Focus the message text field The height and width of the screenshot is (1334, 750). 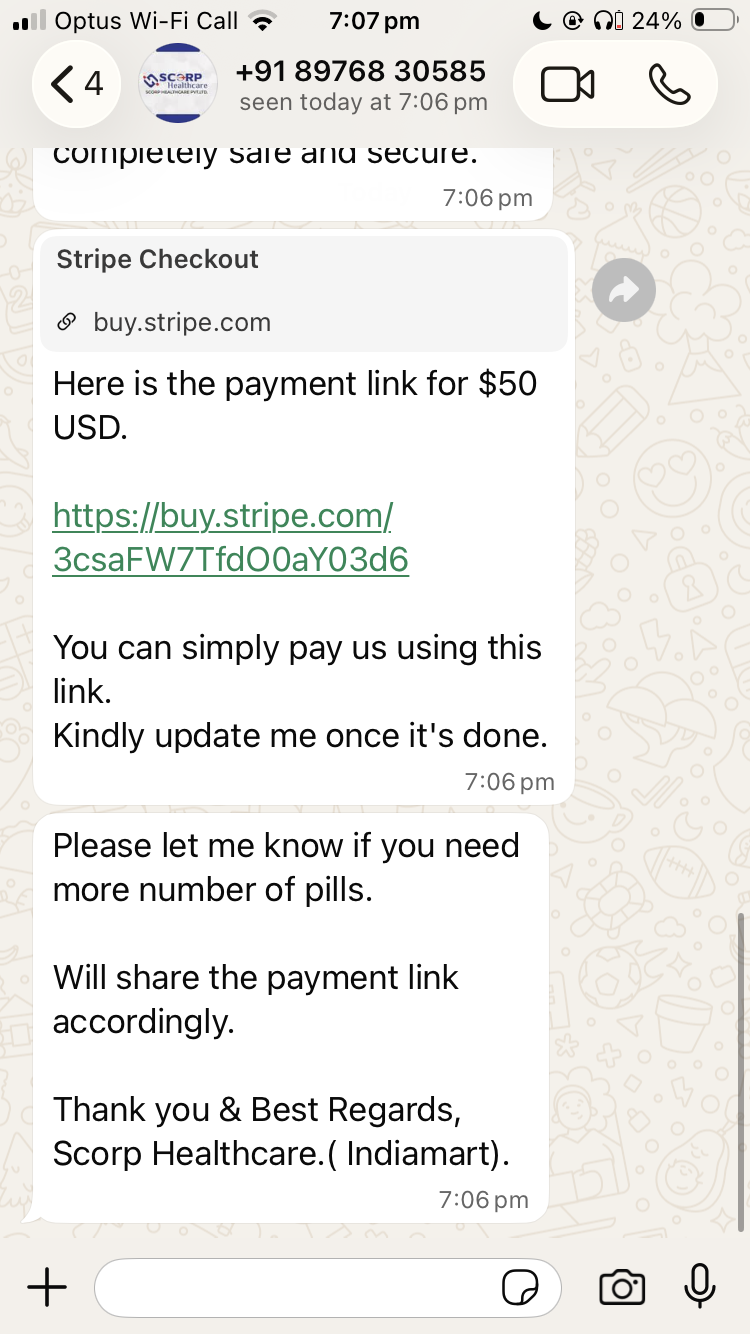[x=295, y=1288]
